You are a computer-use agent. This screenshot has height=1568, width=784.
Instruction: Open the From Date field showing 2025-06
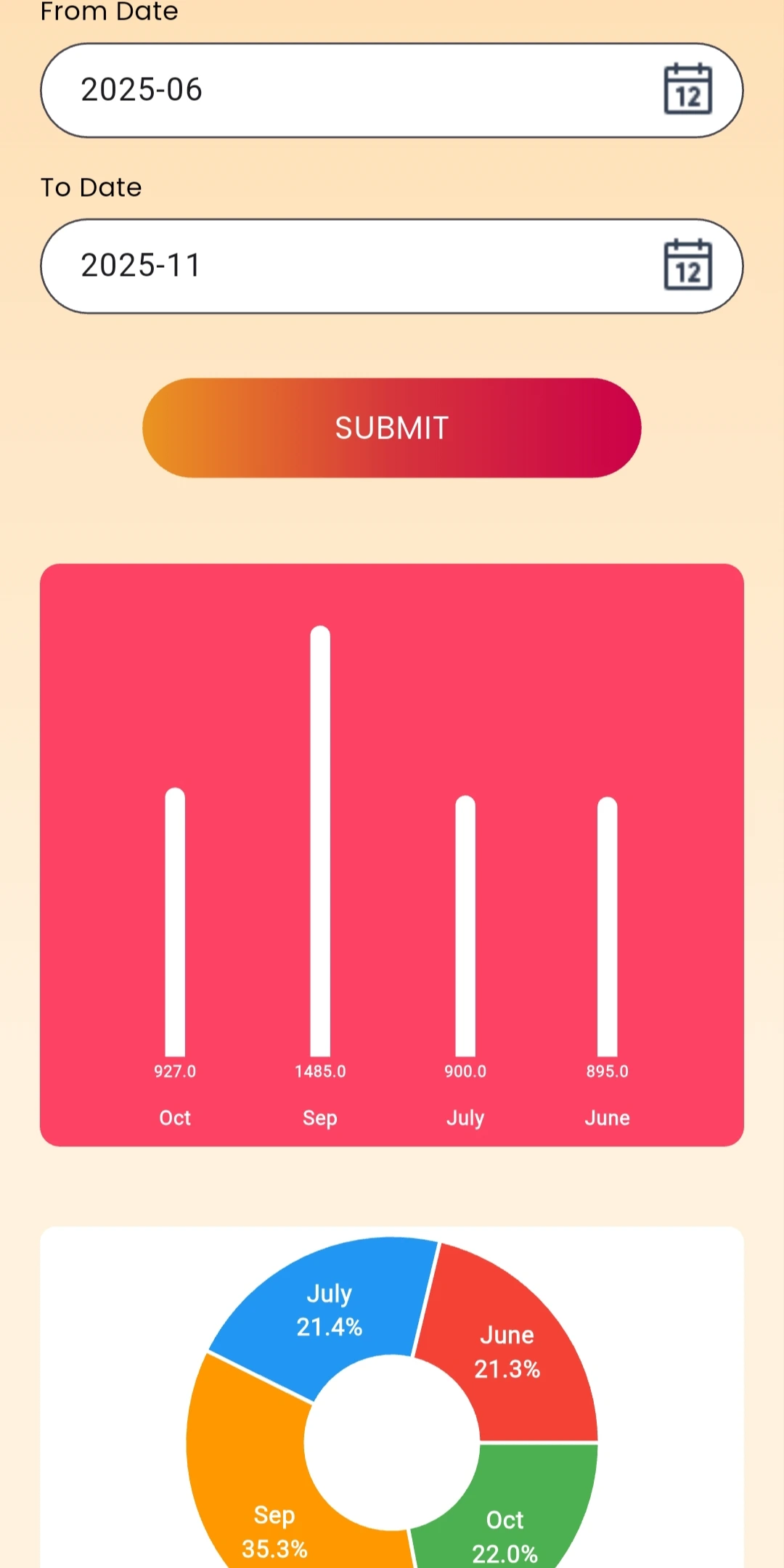pos(348,90)
